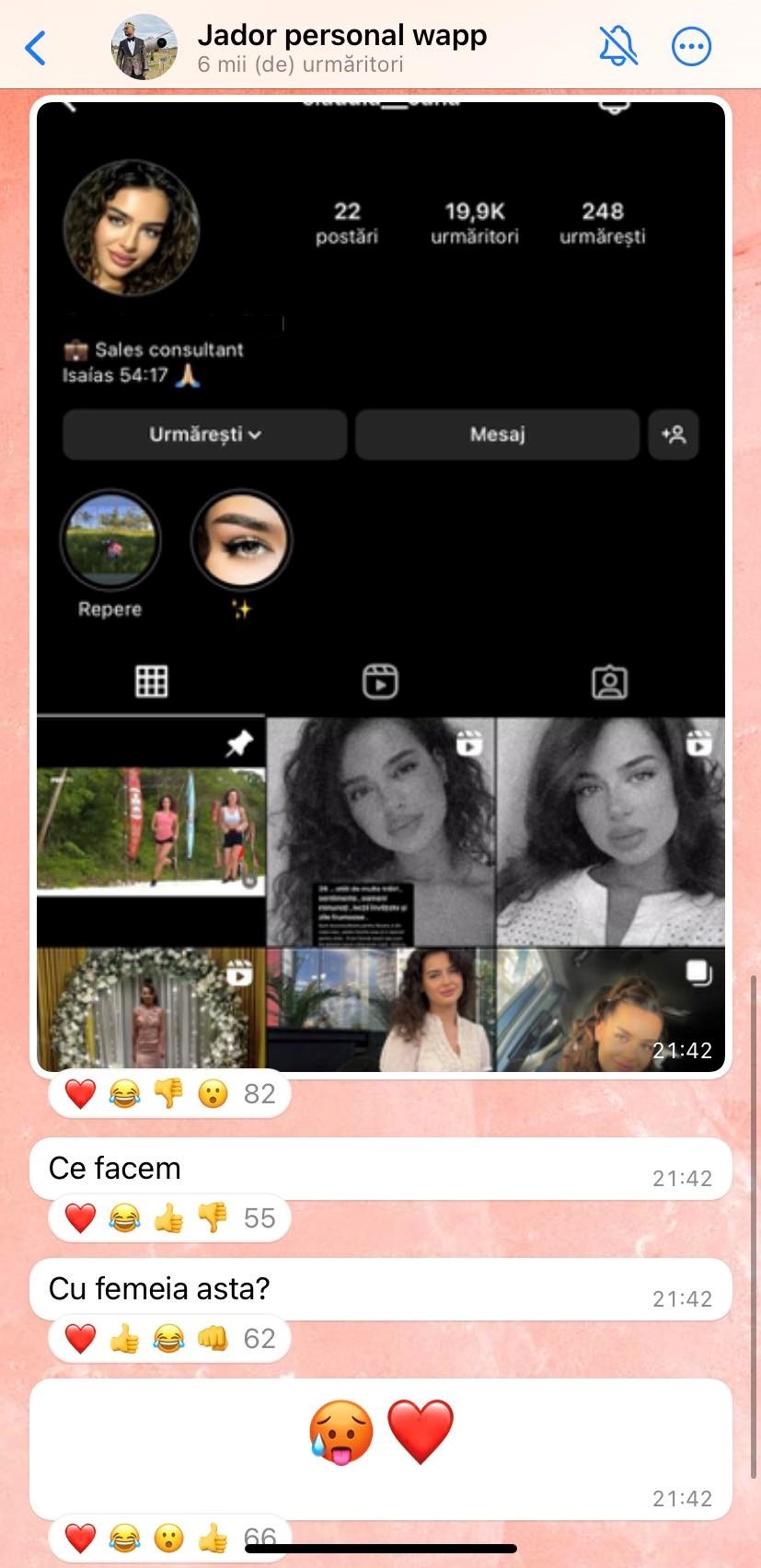The image size is (761, 1568).
Task: Open the channel overflow menu
Action: [x=691, y=46]
